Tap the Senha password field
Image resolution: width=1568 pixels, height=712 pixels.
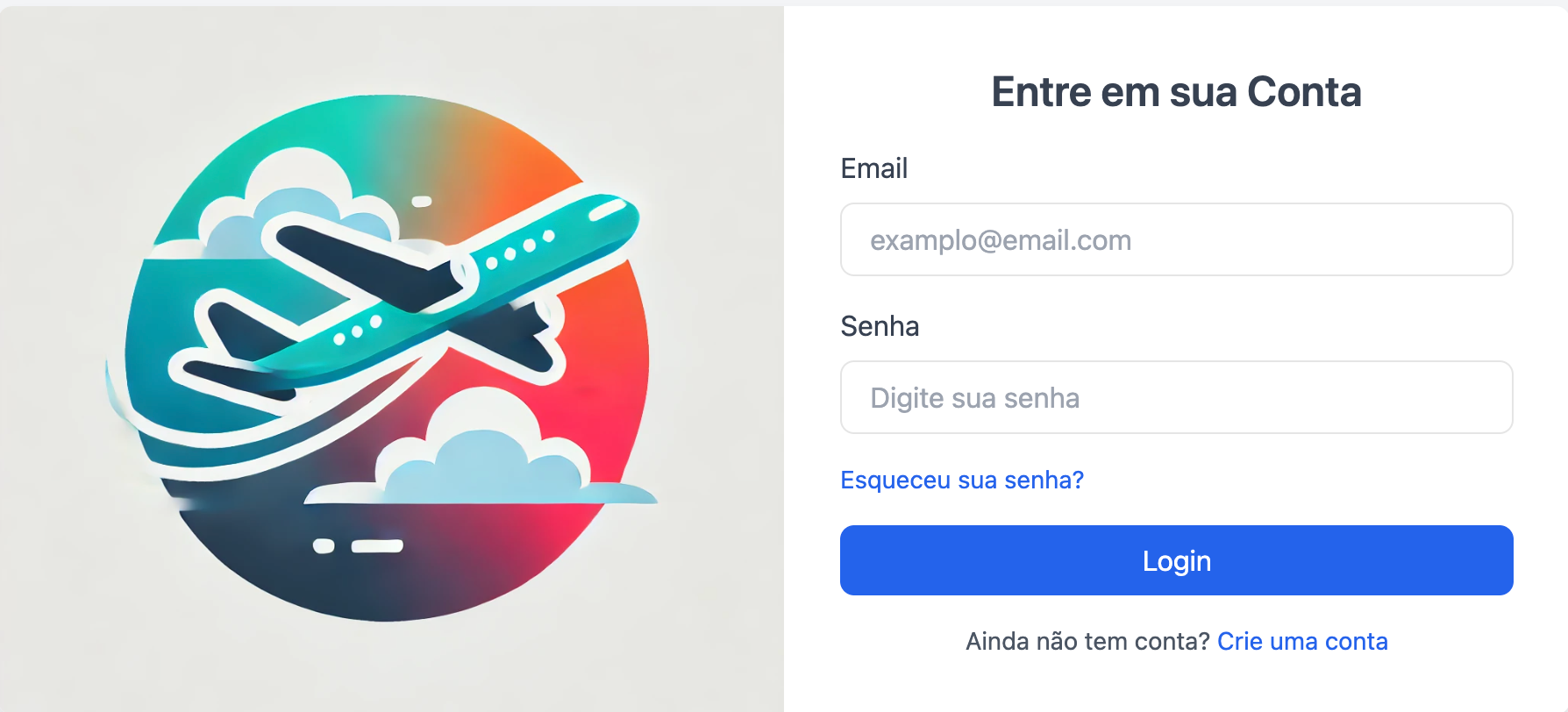coord(1176,397)
